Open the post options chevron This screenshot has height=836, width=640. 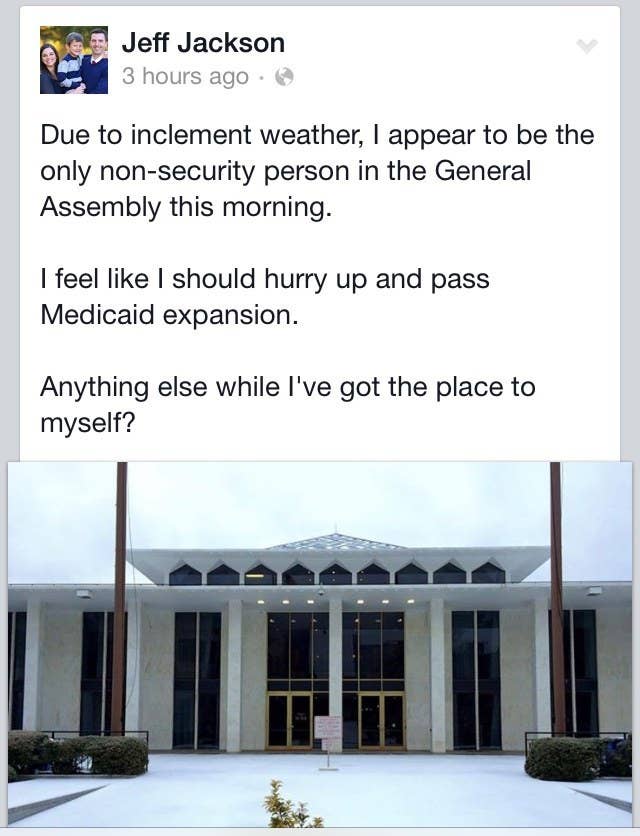(587, 46)
